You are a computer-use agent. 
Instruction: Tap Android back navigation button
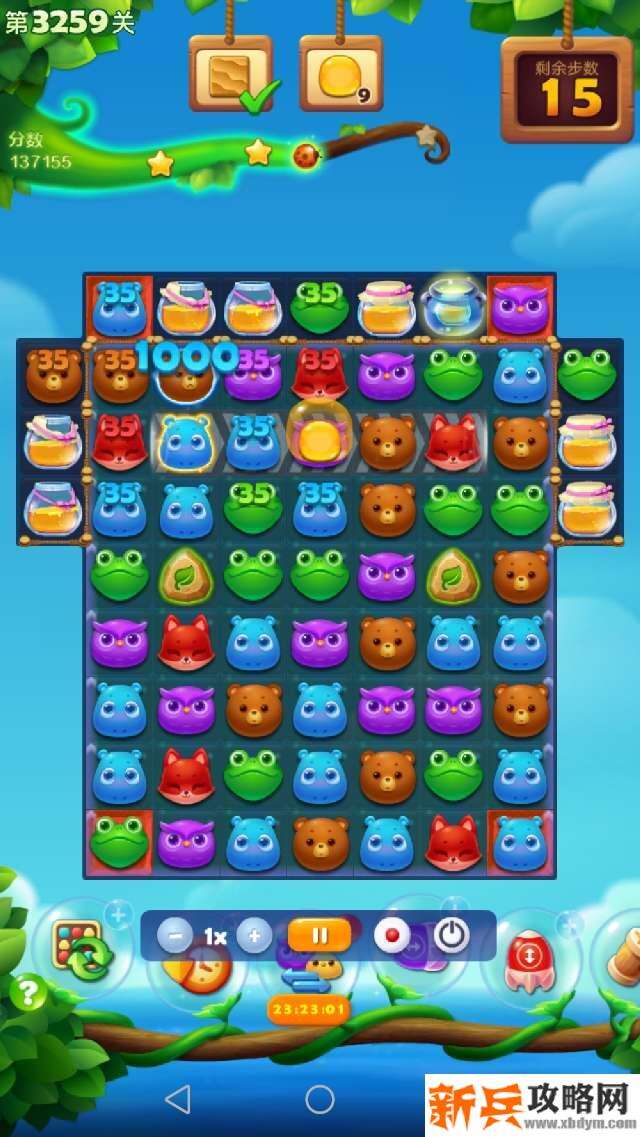click(177, 1099)
